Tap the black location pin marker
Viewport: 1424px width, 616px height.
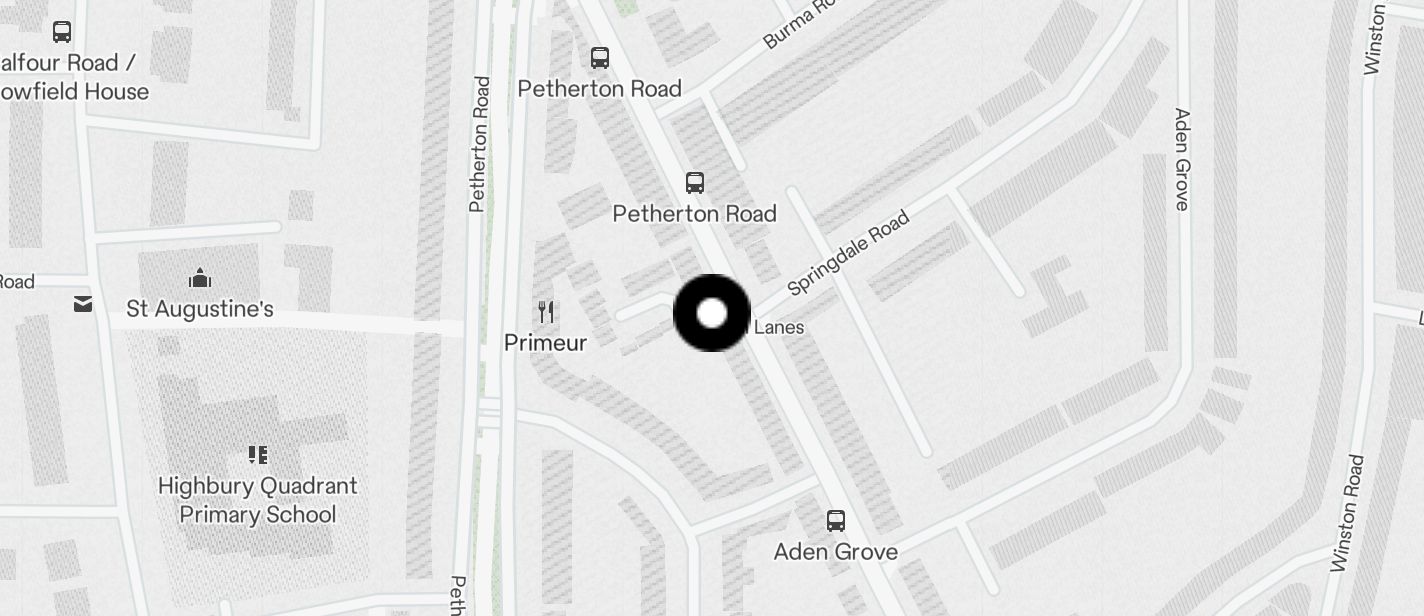(712, 313)
